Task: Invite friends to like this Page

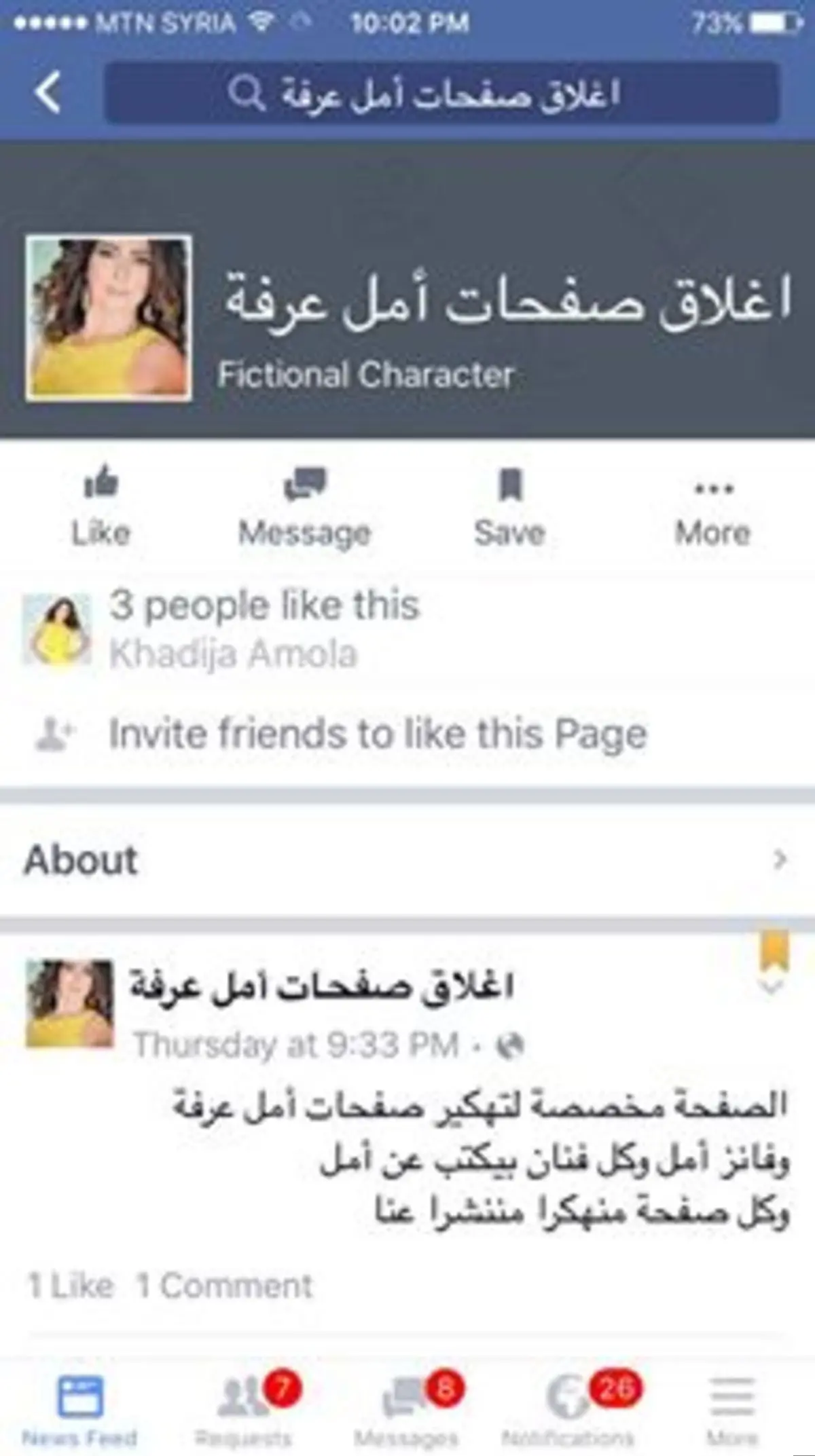Action: coord(378,734)
